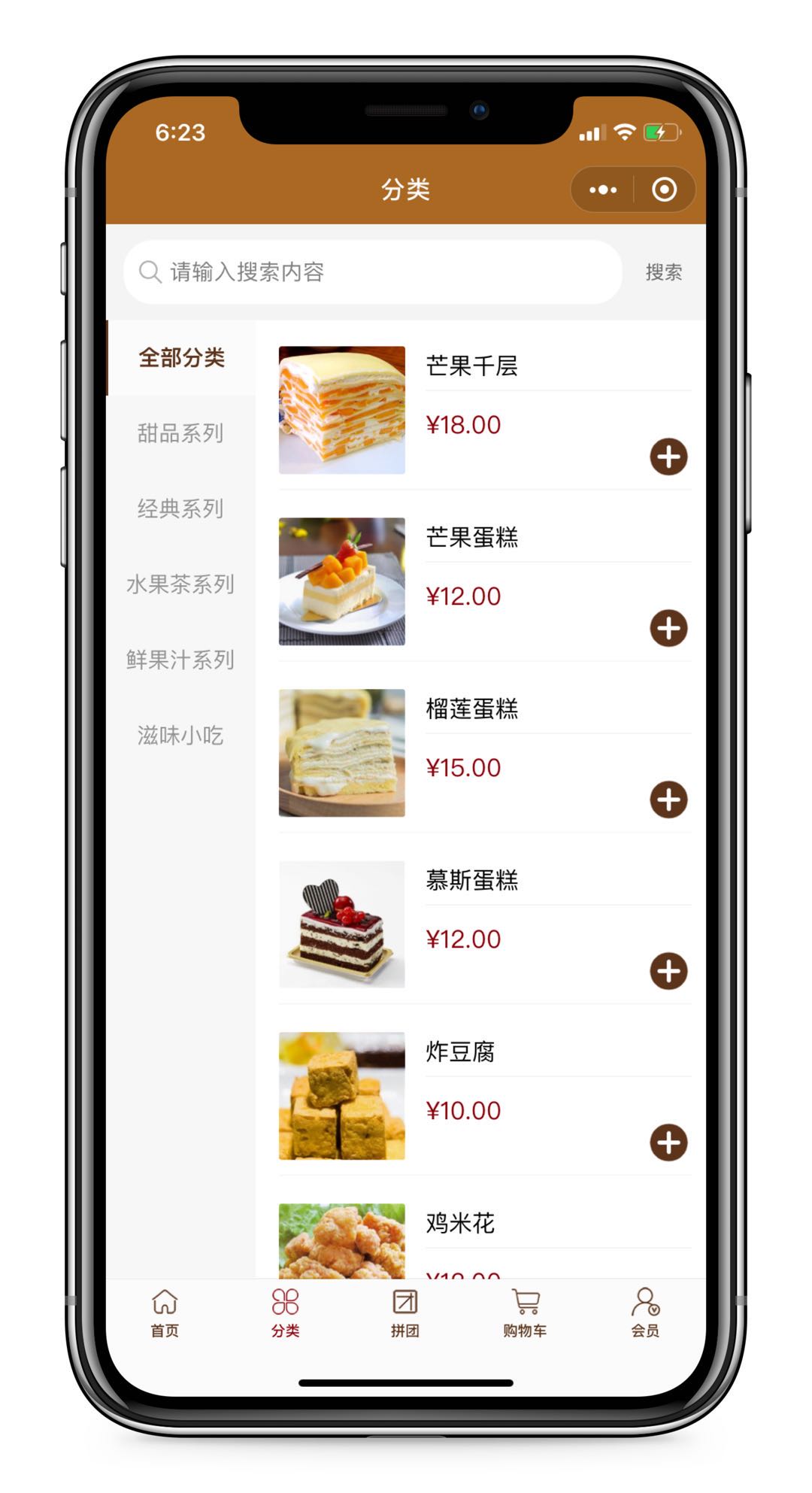Close the mini program via circle icon
Image resolution: width=812 pixels, height=1493 pixels.
tap(664, 190)
